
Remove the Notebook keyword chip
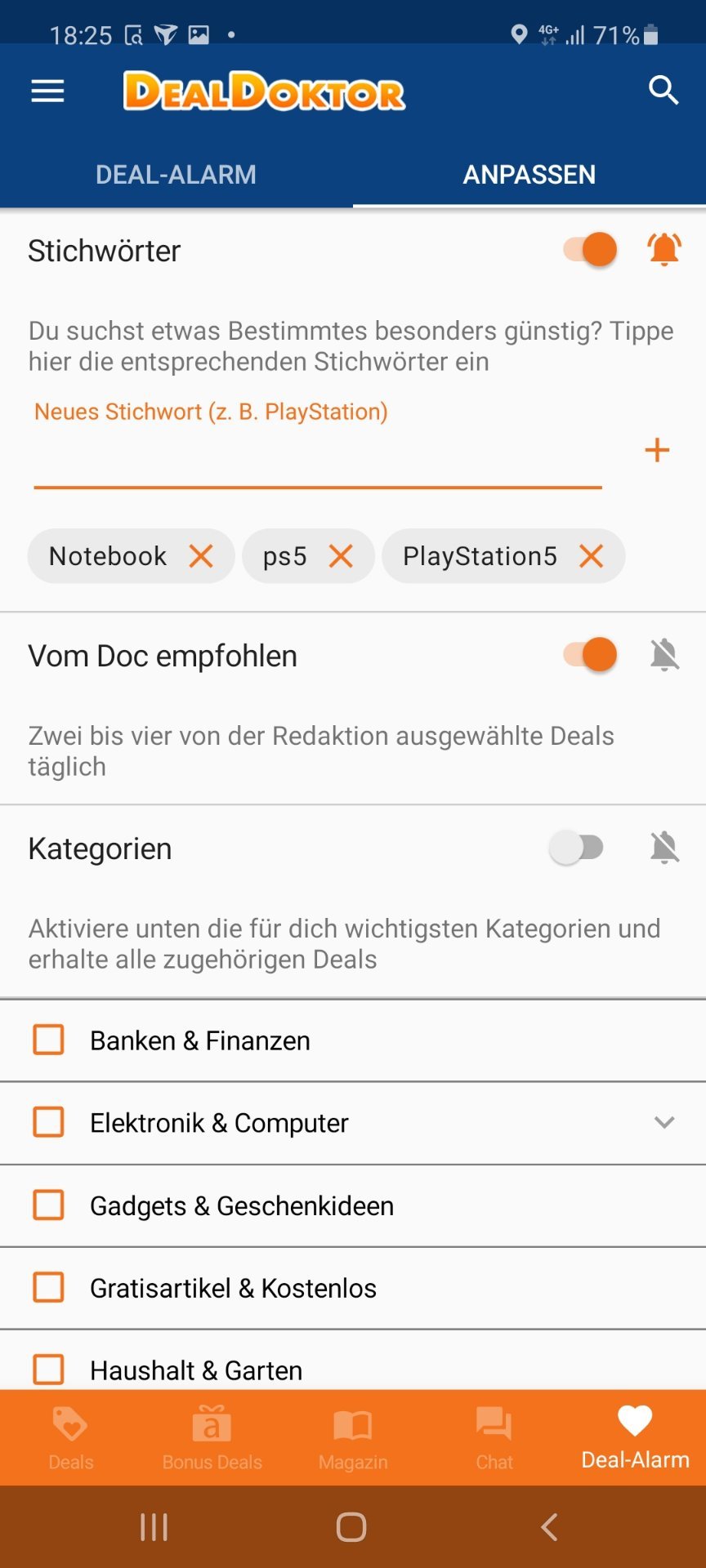(201, 556)
